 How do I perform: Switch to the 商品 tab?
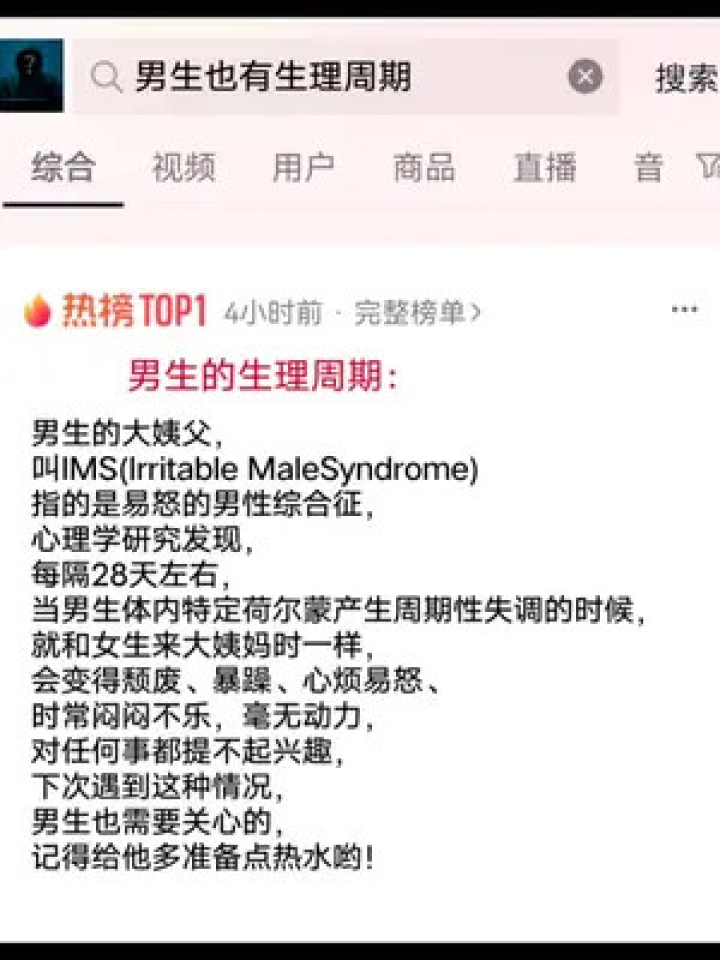pyautogui.click(x=424, y=167)
